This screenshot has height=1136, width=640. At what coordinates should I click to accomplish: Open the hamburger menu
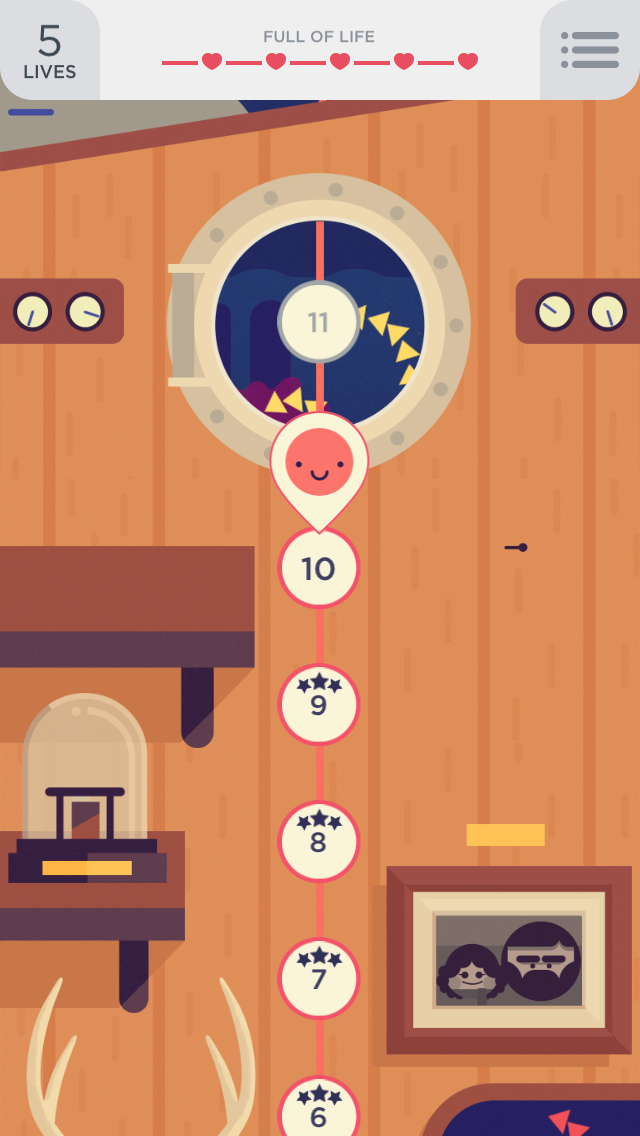tap(590, 50)
